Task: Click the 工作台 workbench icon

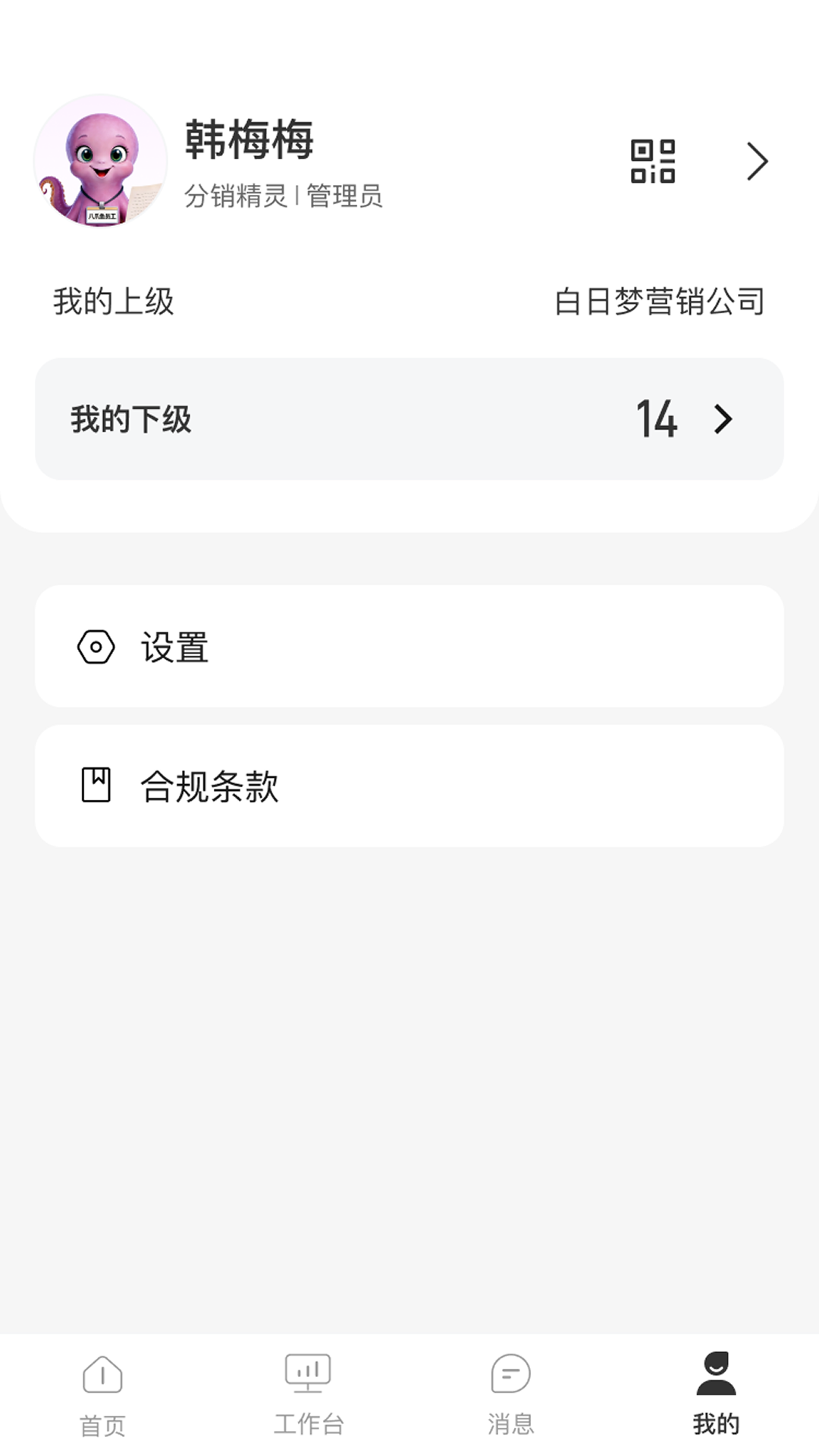Action: 306,1376
